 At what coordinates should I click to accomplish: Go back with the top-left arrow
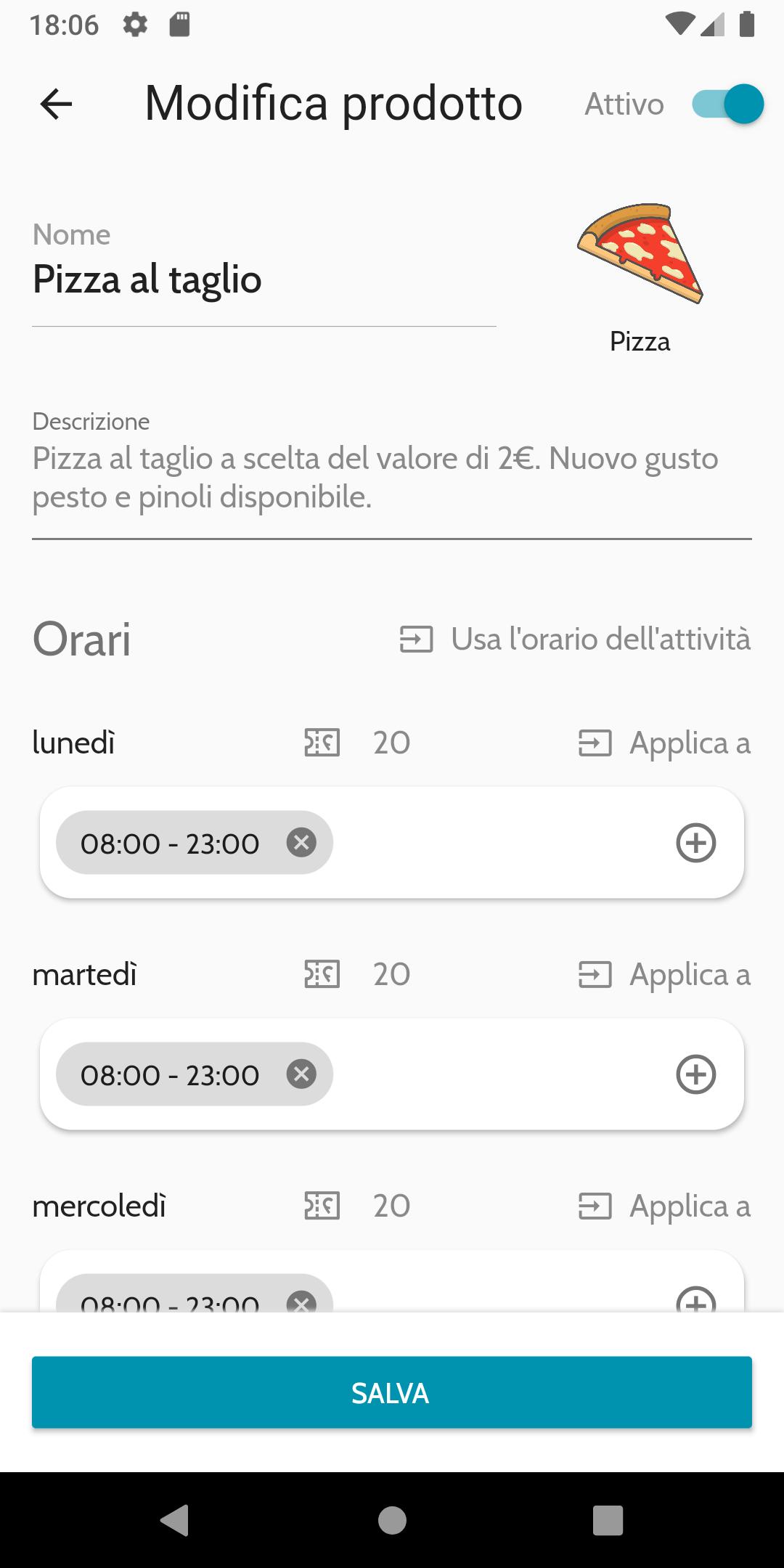click(56, 104)
